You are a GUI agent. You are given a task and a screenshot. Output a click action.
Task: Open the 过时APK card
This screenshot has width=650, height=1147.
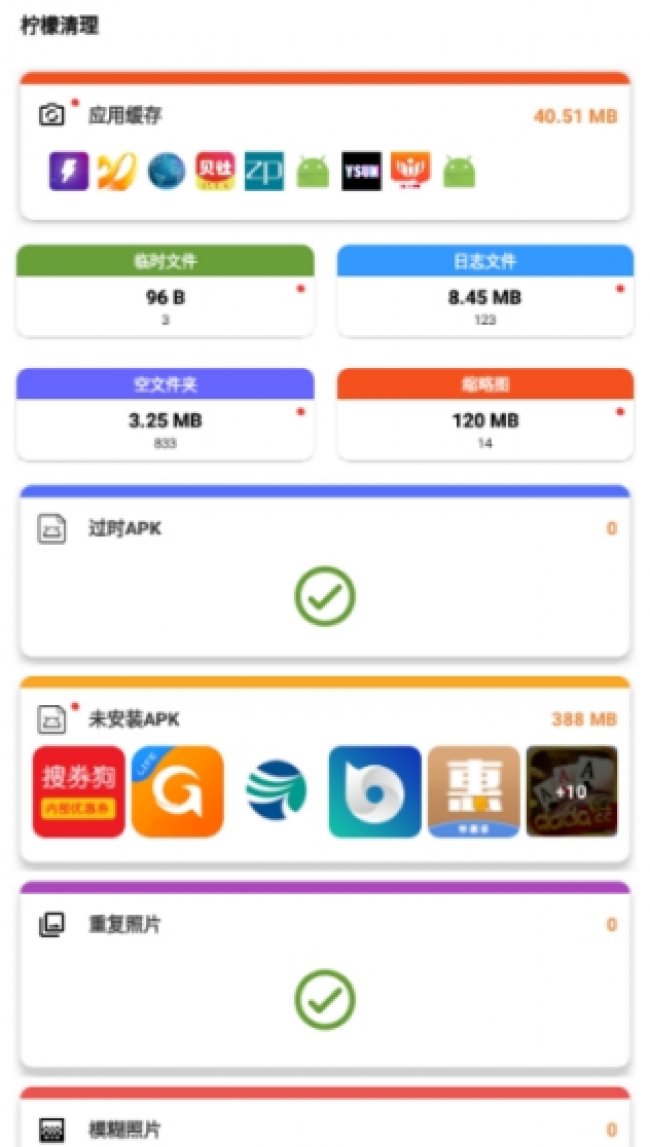pyautogui.click(x=324, y=572)
